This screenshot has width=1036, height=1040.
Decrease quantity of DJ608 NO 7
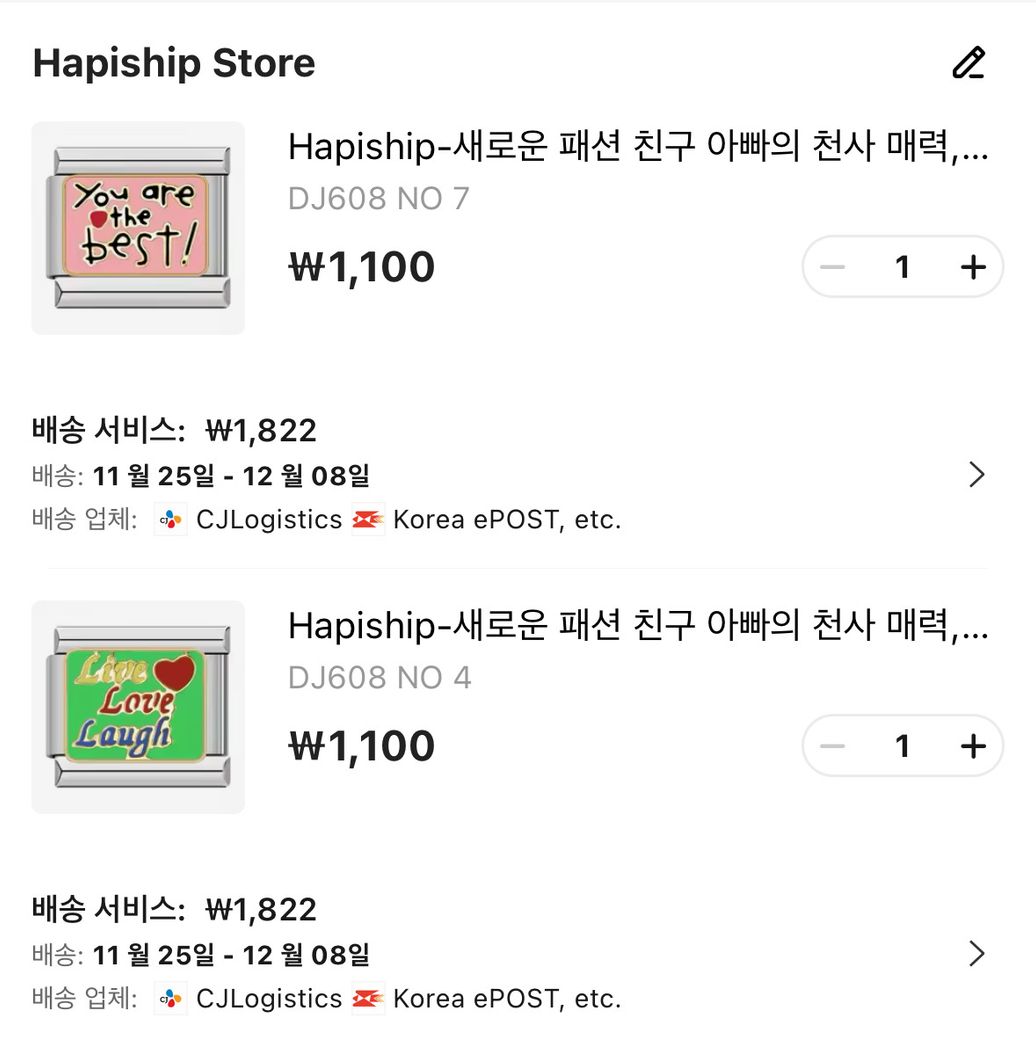(832, 267)
